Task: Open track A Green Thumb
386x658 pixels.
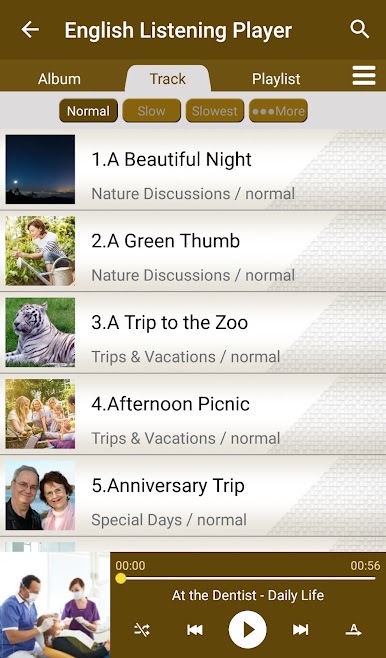Action: point(193,251)
